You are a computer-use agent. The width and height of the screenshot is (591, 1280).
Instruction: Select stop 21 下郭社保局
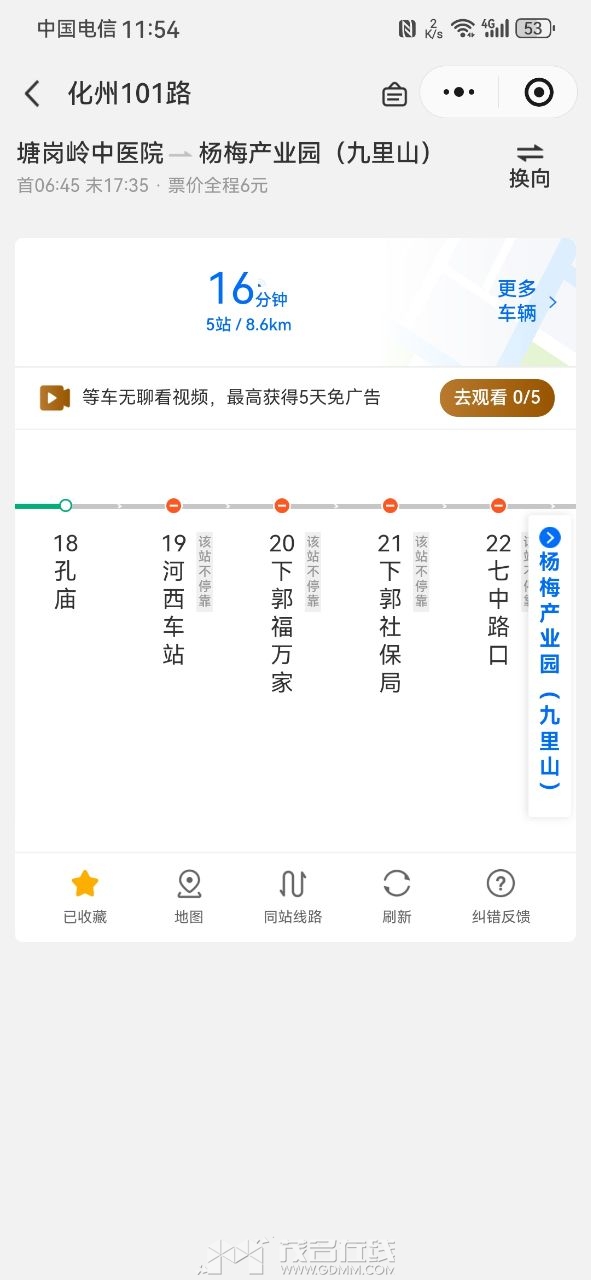click(x=390, y=612)
